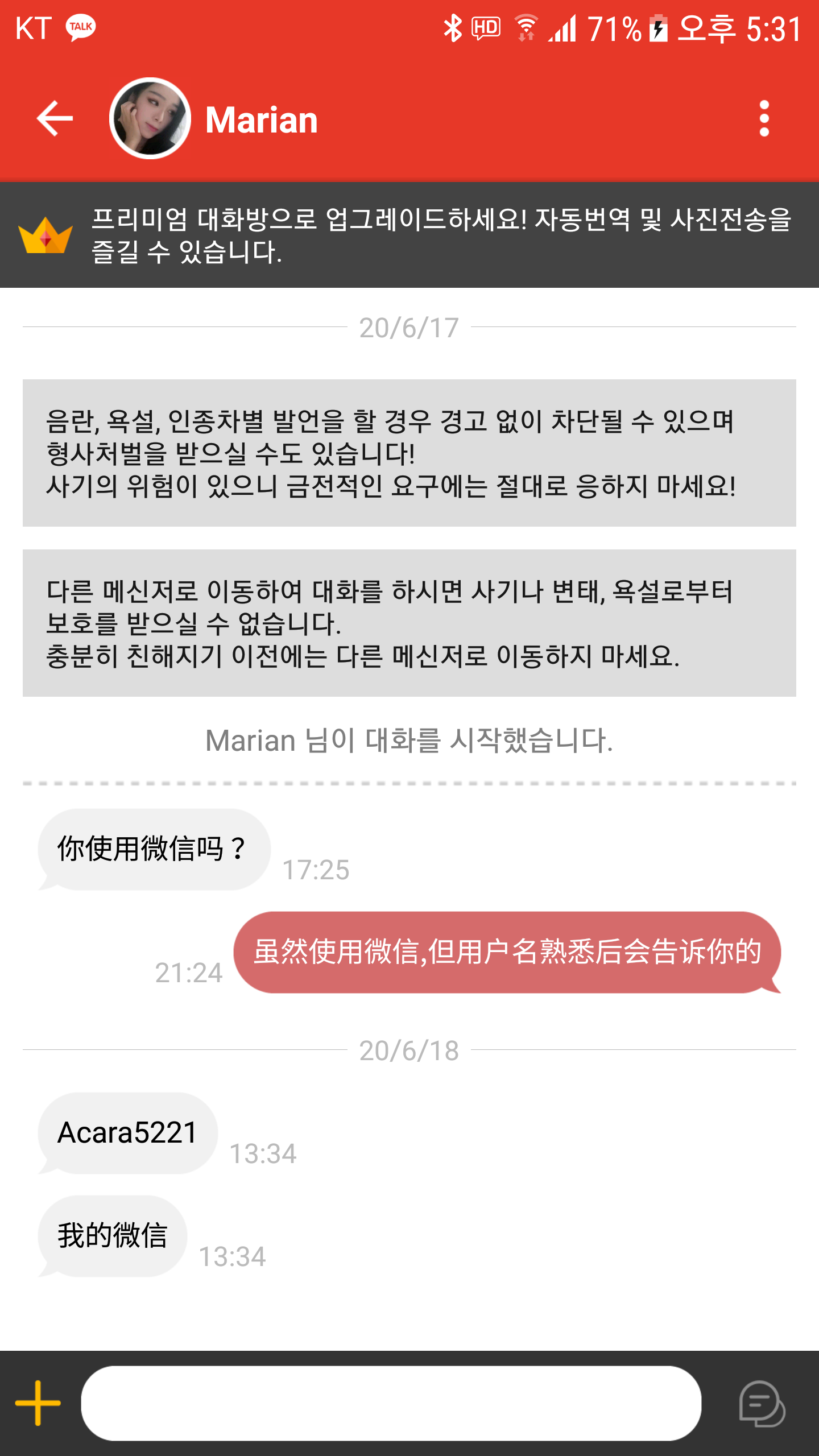Tap the scam warning notice bubble
Screen dimensions: 819x1456
tap(408, 455)
